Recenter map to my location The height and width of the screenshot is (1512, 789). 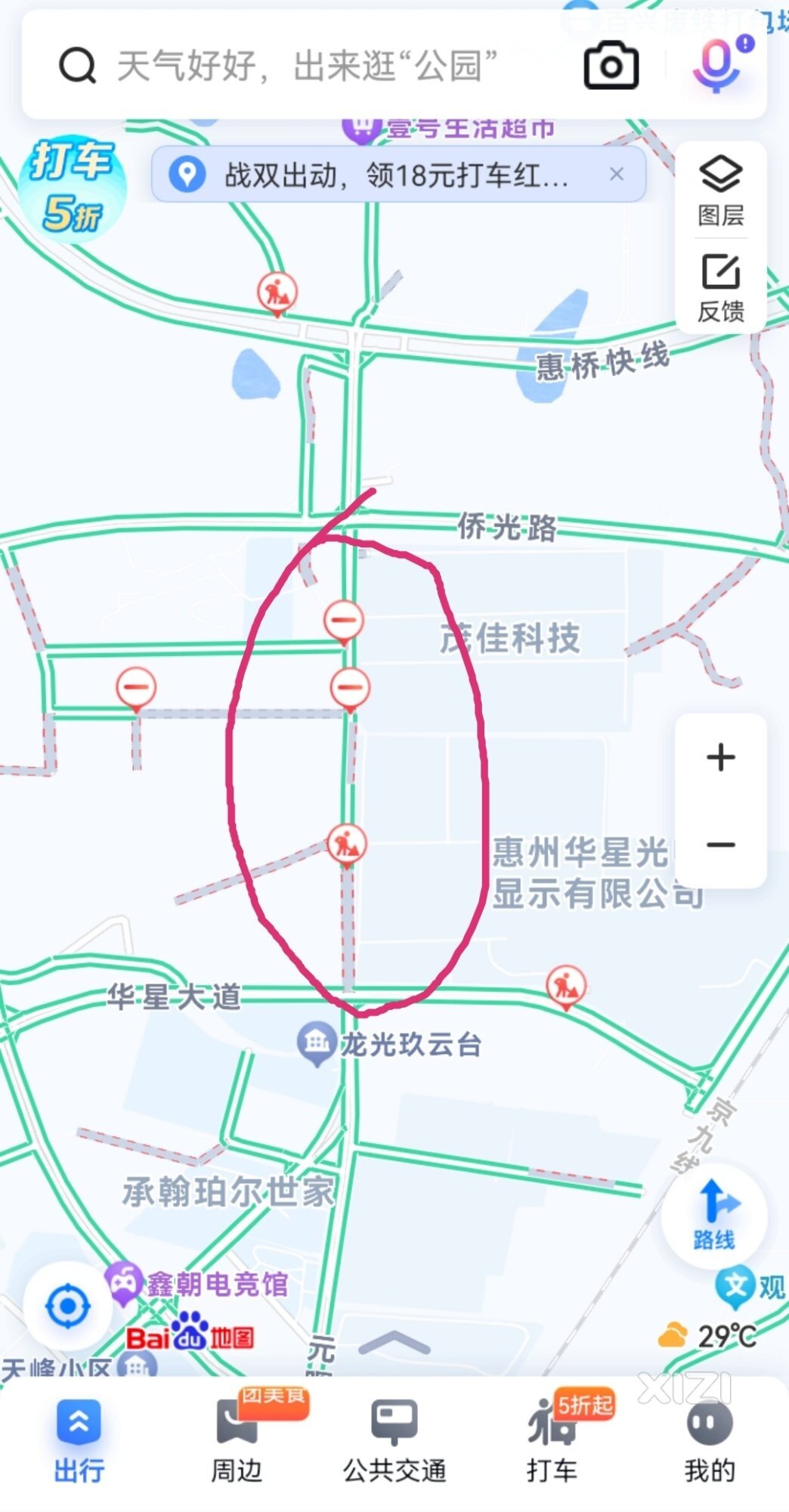68,1306
